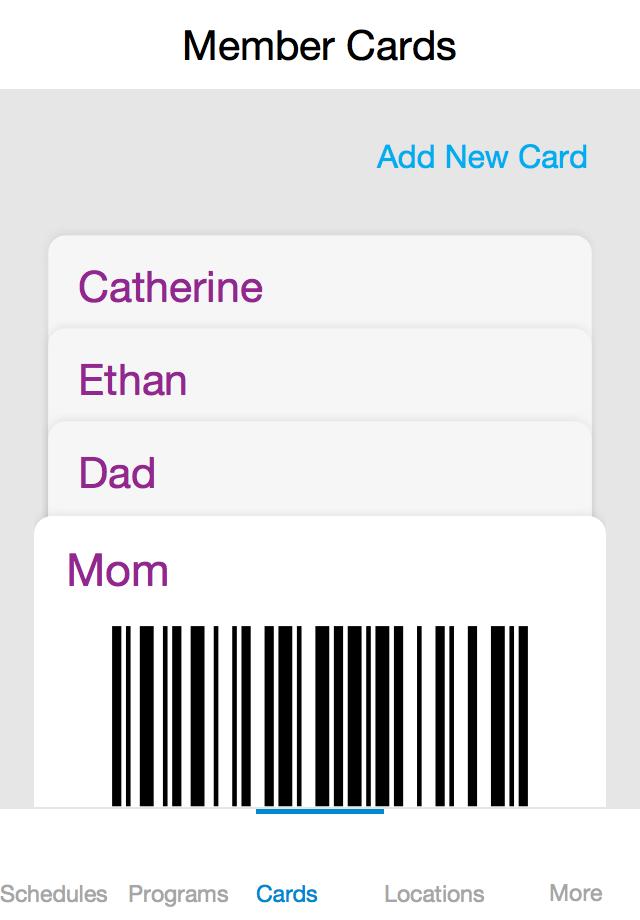Open the More tab

point(575,893)
